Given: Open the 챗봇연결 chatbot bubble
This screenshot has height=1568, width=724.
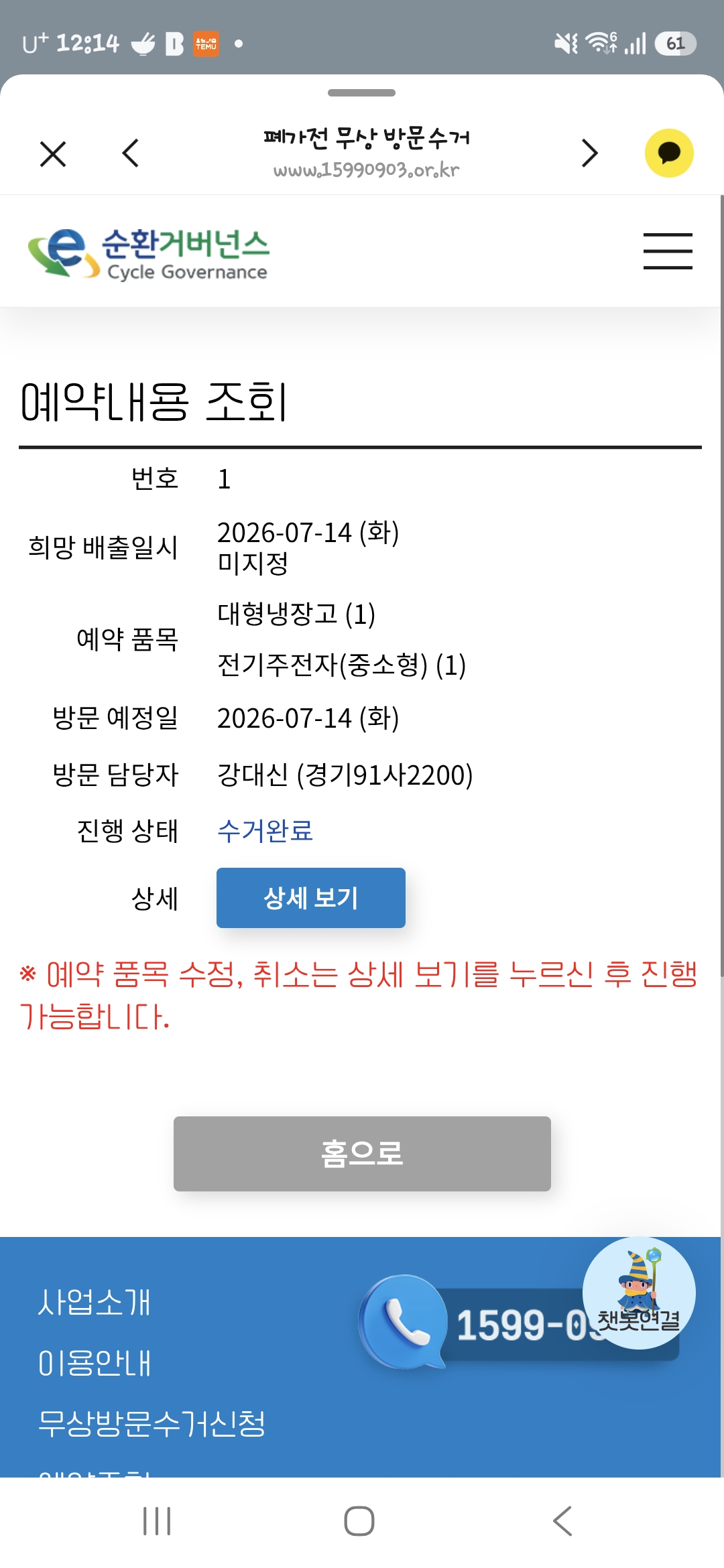Looking at the screenshot, I should [639, 1293].
